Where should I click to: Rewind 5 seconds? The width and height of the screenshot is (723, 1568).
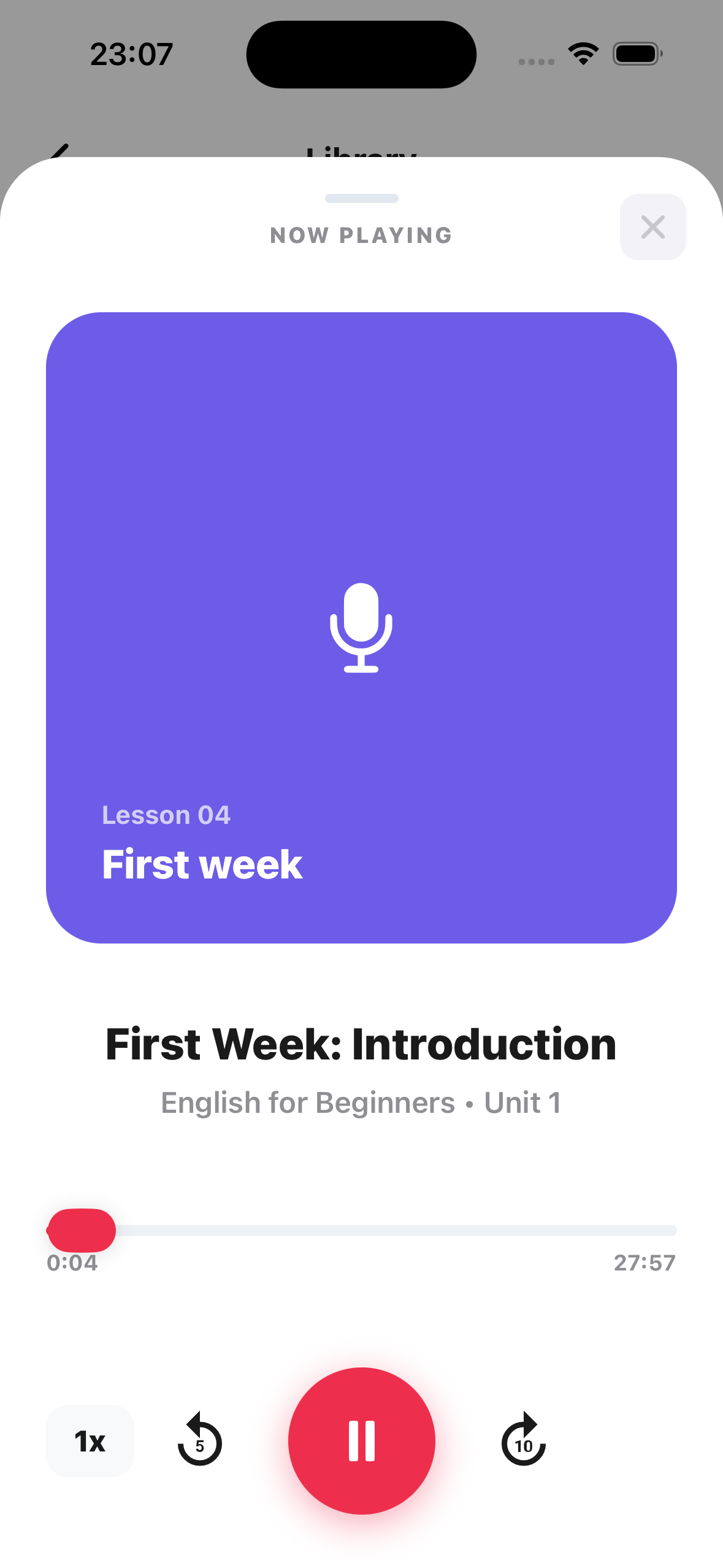click(200, 1440)
